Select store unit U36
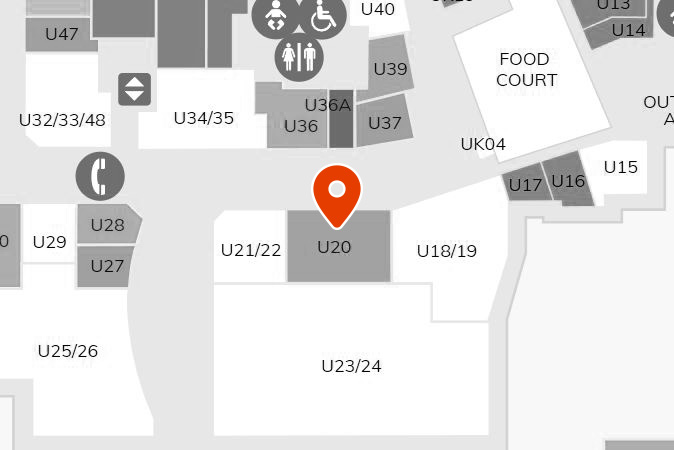Image resolution: width=674 pixels, height=450 pixels. click(300, 126)
